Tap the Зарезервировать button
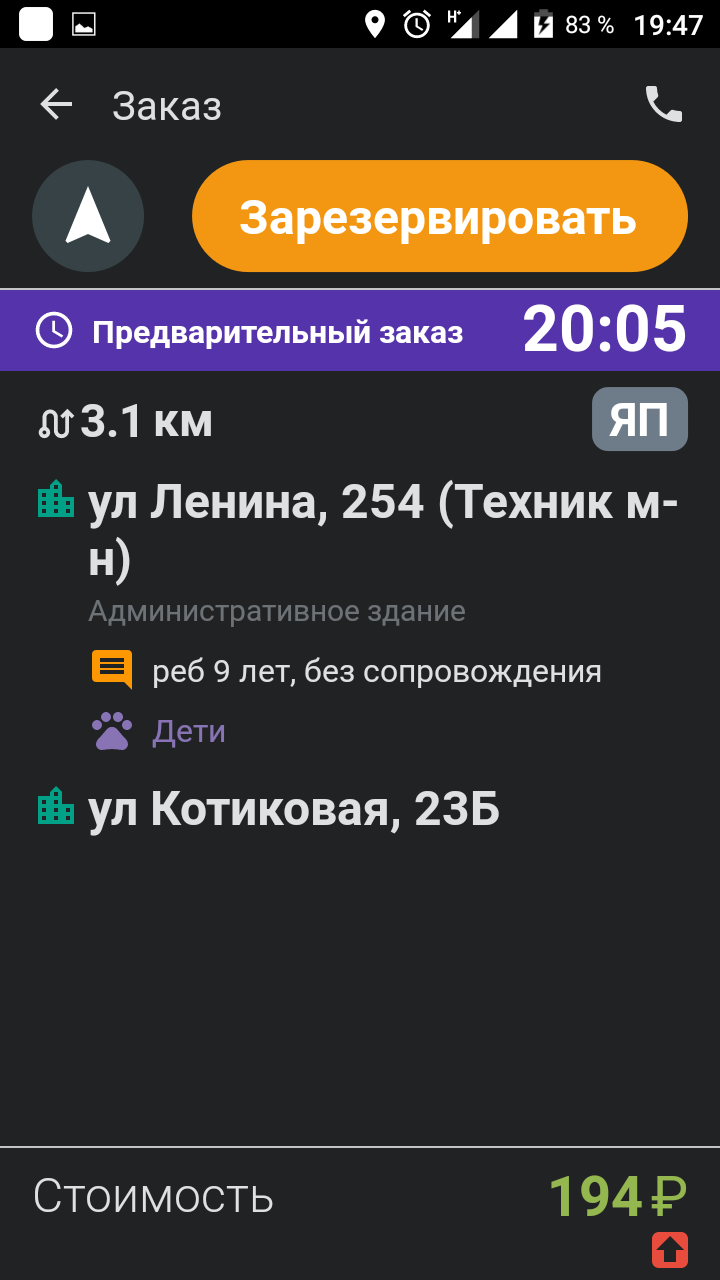The image size is (720, 1280). (x=439, y=216)
